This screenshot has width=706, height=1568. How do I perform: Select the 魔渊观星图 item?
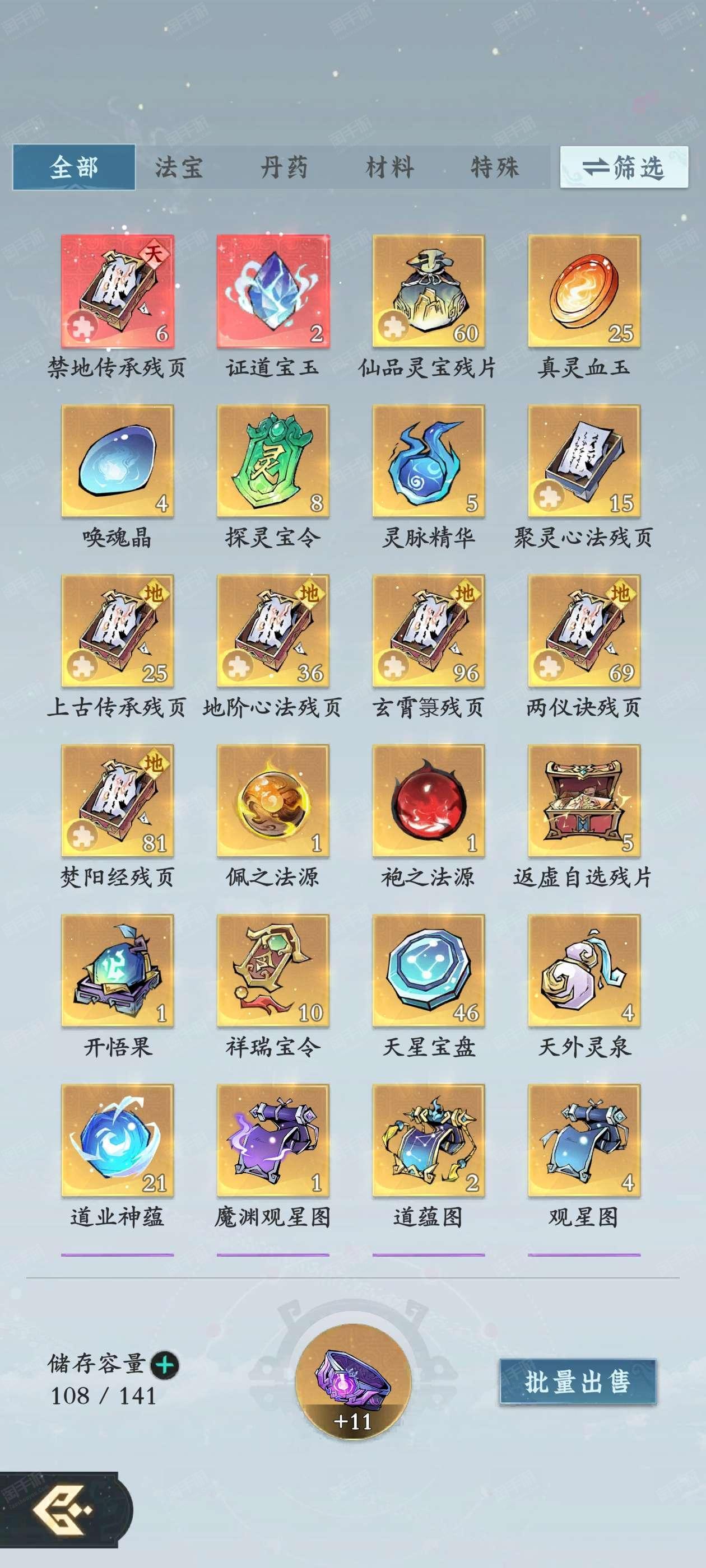pos(273,1140)
